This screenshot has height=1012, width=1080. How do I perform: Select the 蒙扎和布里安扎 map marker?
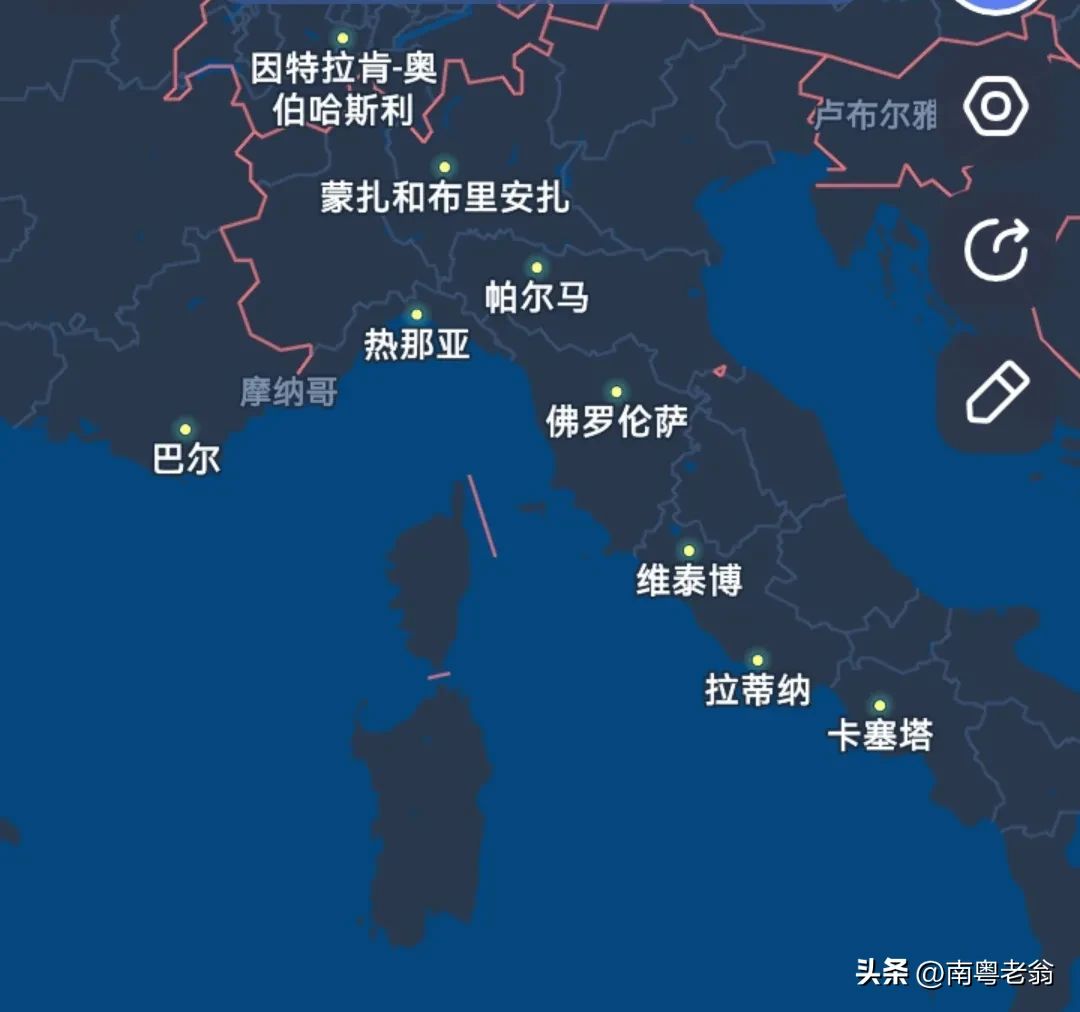tap(444, 166)
